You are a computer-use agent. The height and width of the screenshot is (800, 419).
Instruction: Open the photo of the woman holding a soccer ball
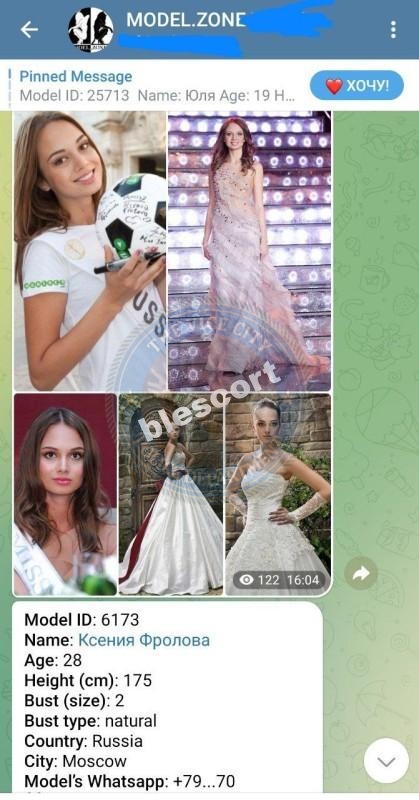(90, 252)
